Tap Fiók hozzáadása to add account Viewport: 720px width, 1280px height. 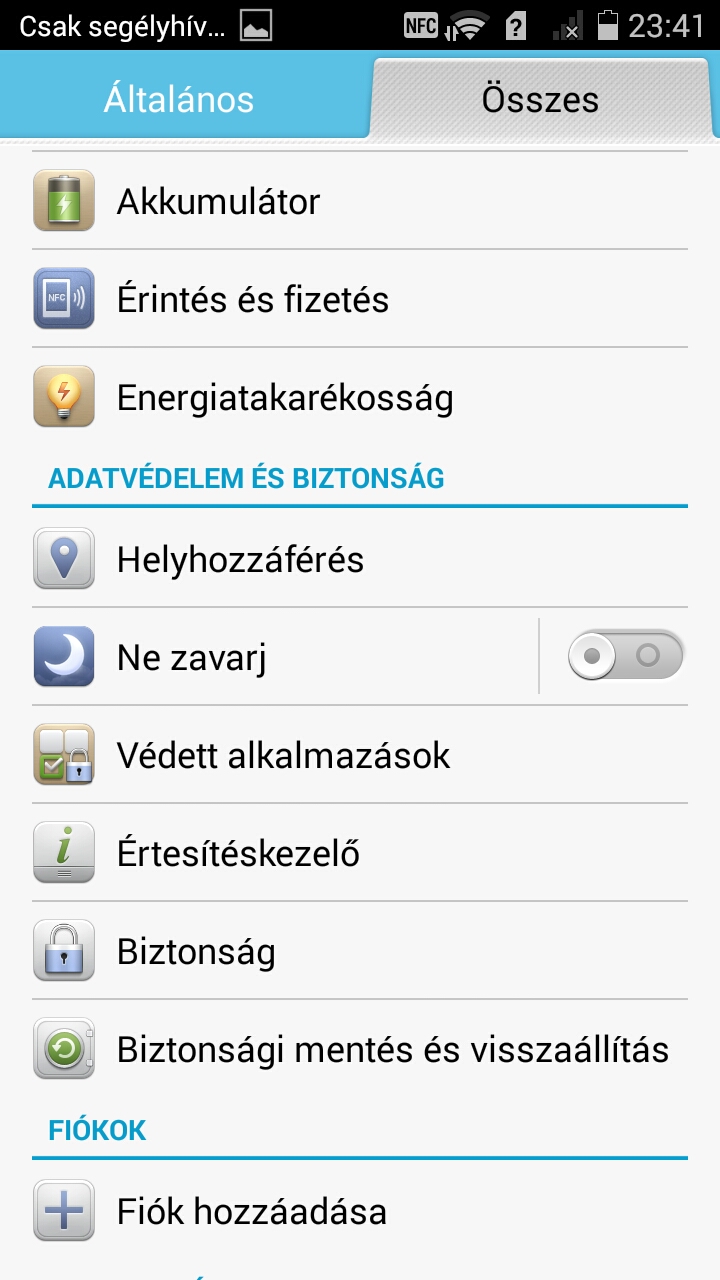coord(360,1211)
